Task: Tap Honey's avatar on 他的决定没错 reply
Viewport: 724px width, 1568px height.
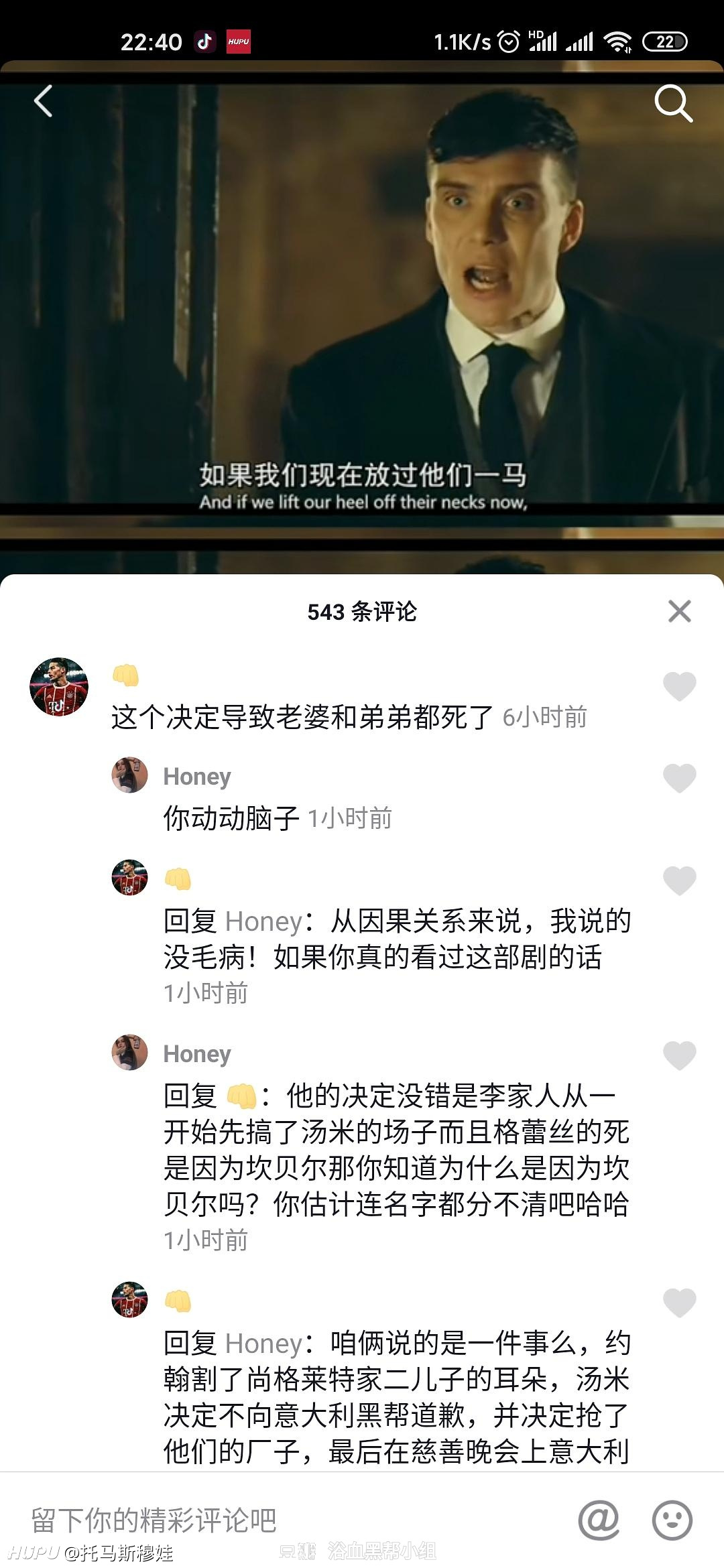Action: pyautogui.click(x=129, y=1052)
